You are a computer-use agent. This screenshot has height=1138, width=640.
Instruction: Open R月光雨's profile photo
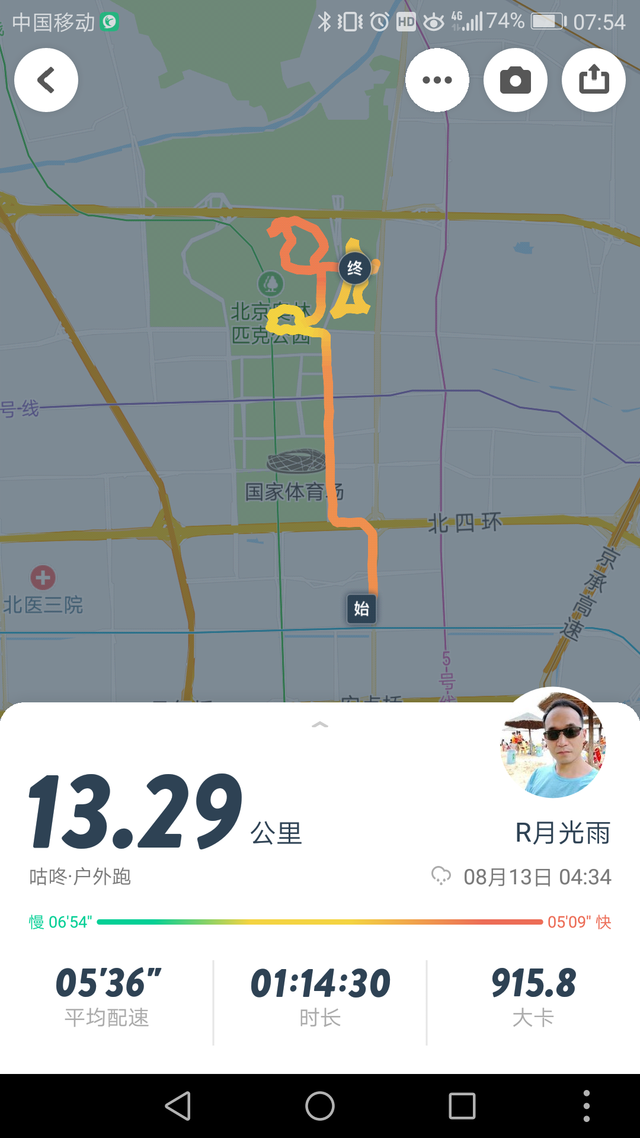552,742
